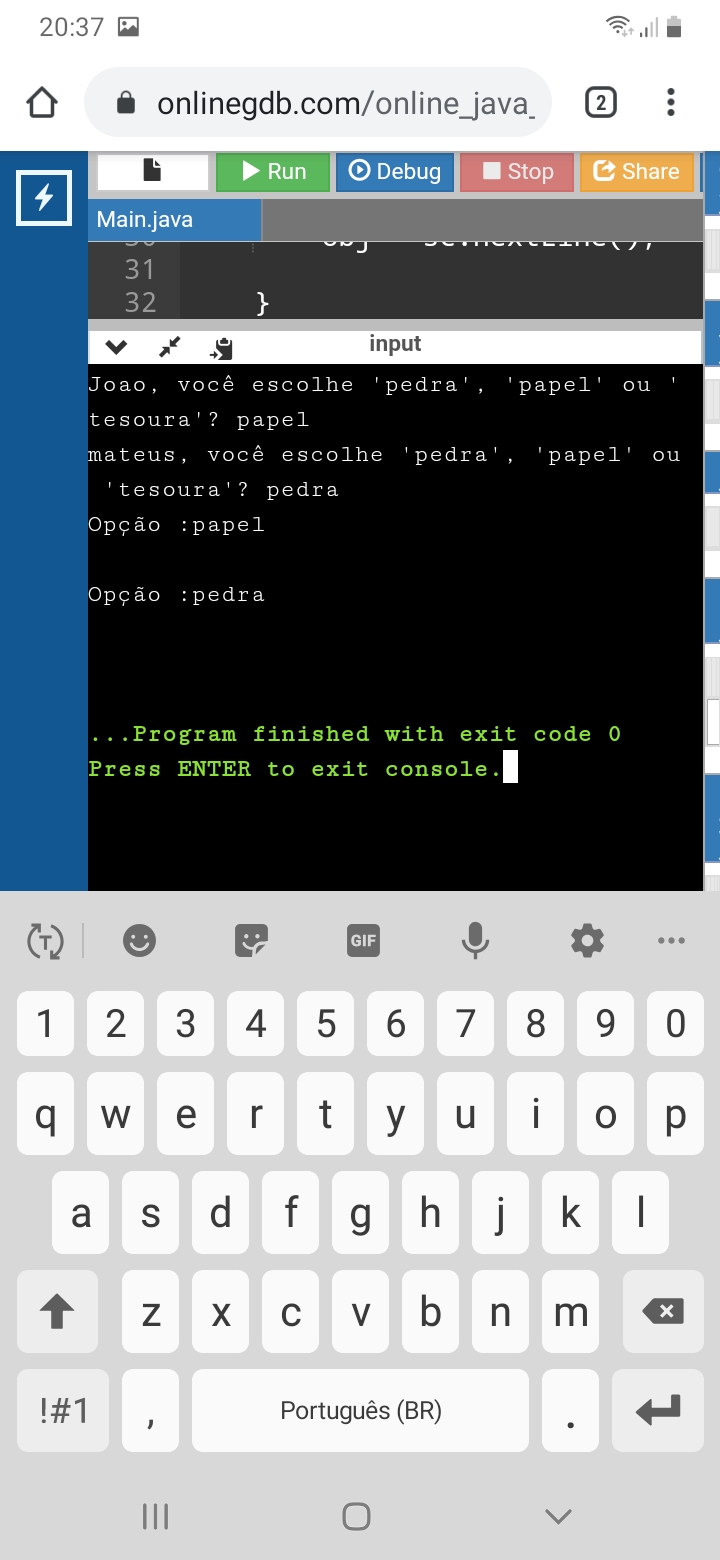Open the keyboard GIF search
Viewport: 720px width, 1560px height.
pyautogui.click(x=363, y=940)
